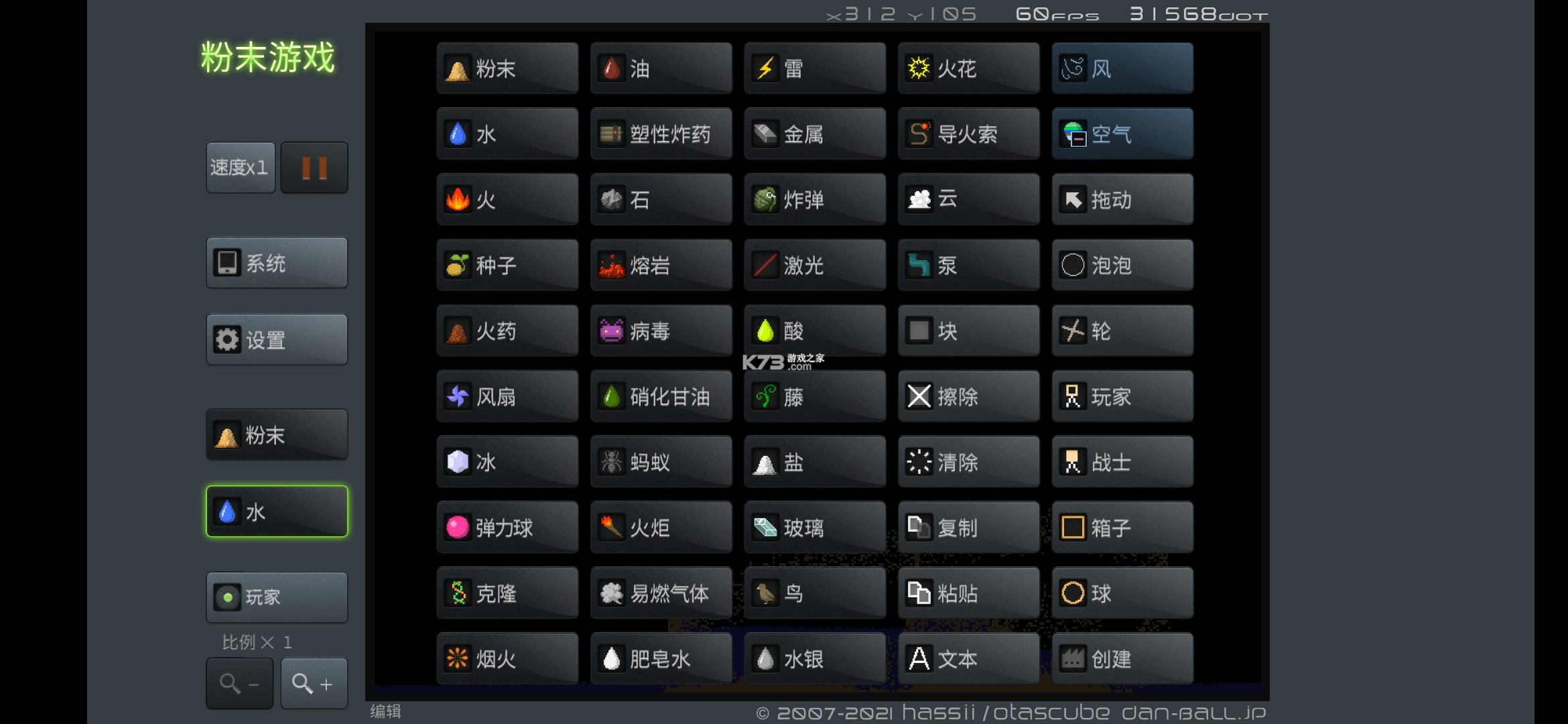Choose the 鸟 bird element
Image resolution: width=1568 pixels, height=724 pixels.
click(x=814, y=593)
